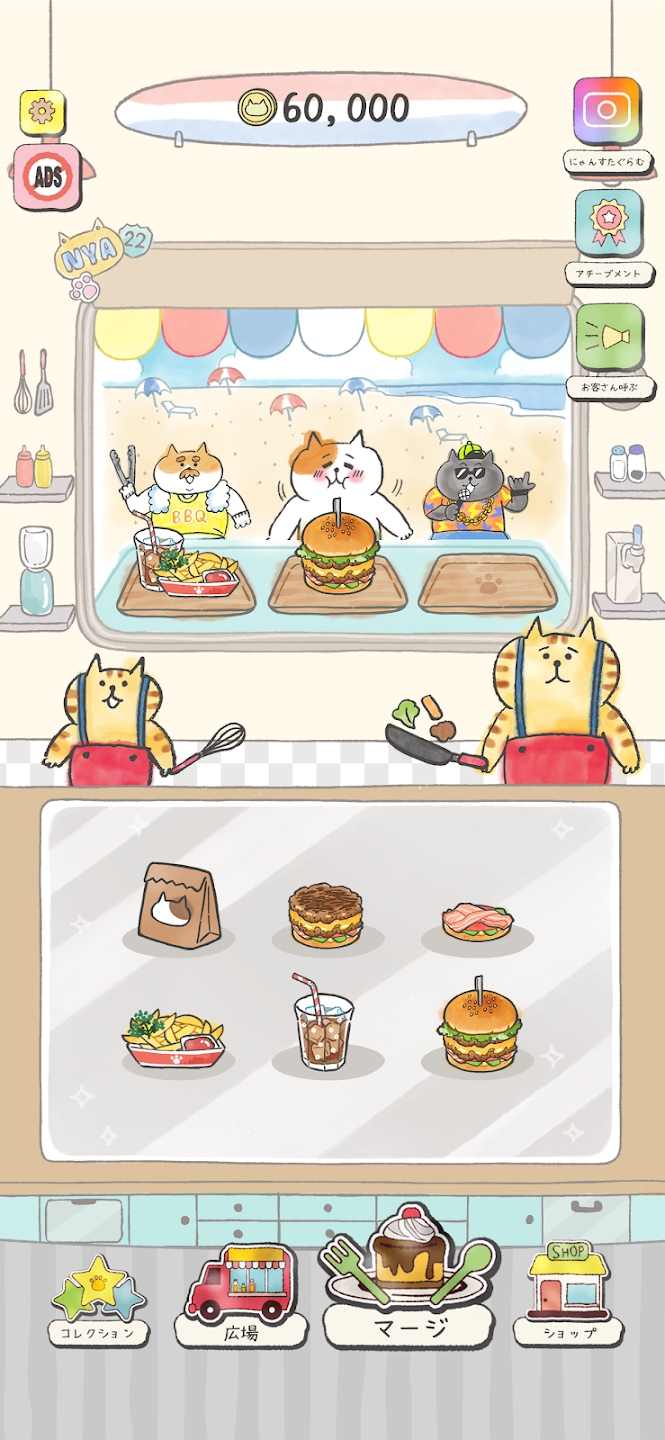Go to ショップ tab

[x=568, y=1294]
